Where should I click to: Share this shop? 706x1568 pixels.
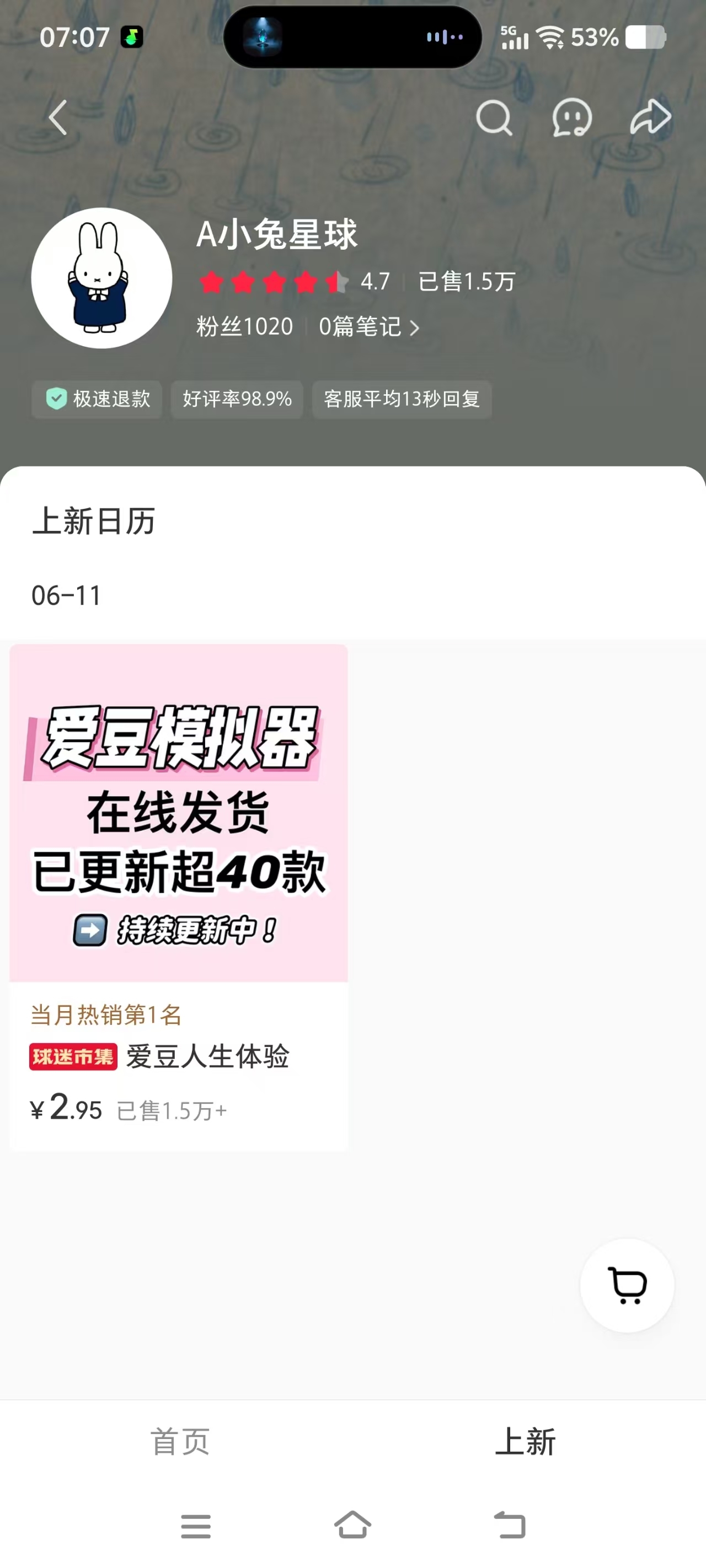(650, 116)
